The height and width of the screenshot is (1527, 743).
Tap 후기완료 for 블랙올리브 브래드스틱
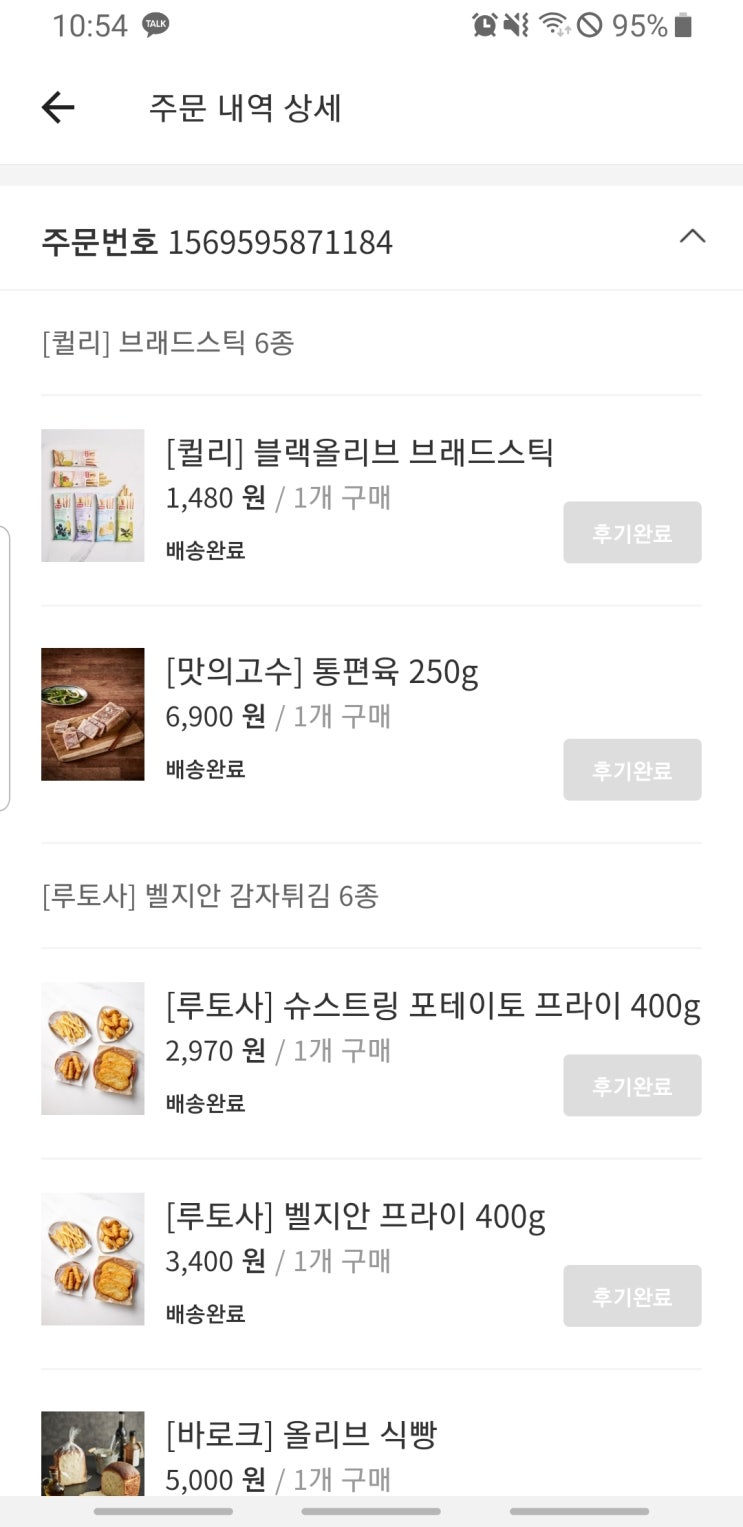[632, 533]
